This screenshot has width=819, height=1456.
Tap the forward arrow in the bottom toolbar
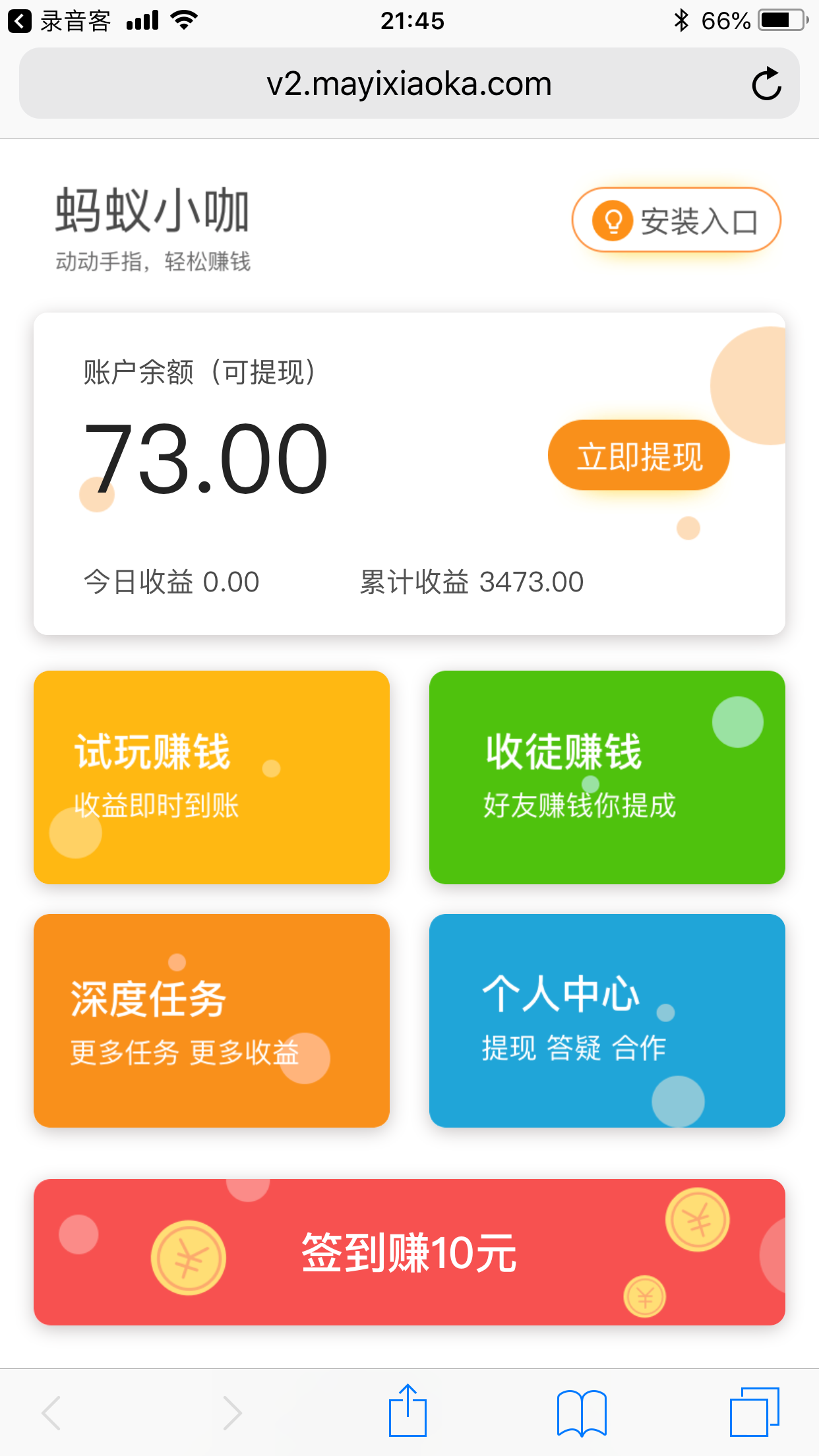point(232,1412)
